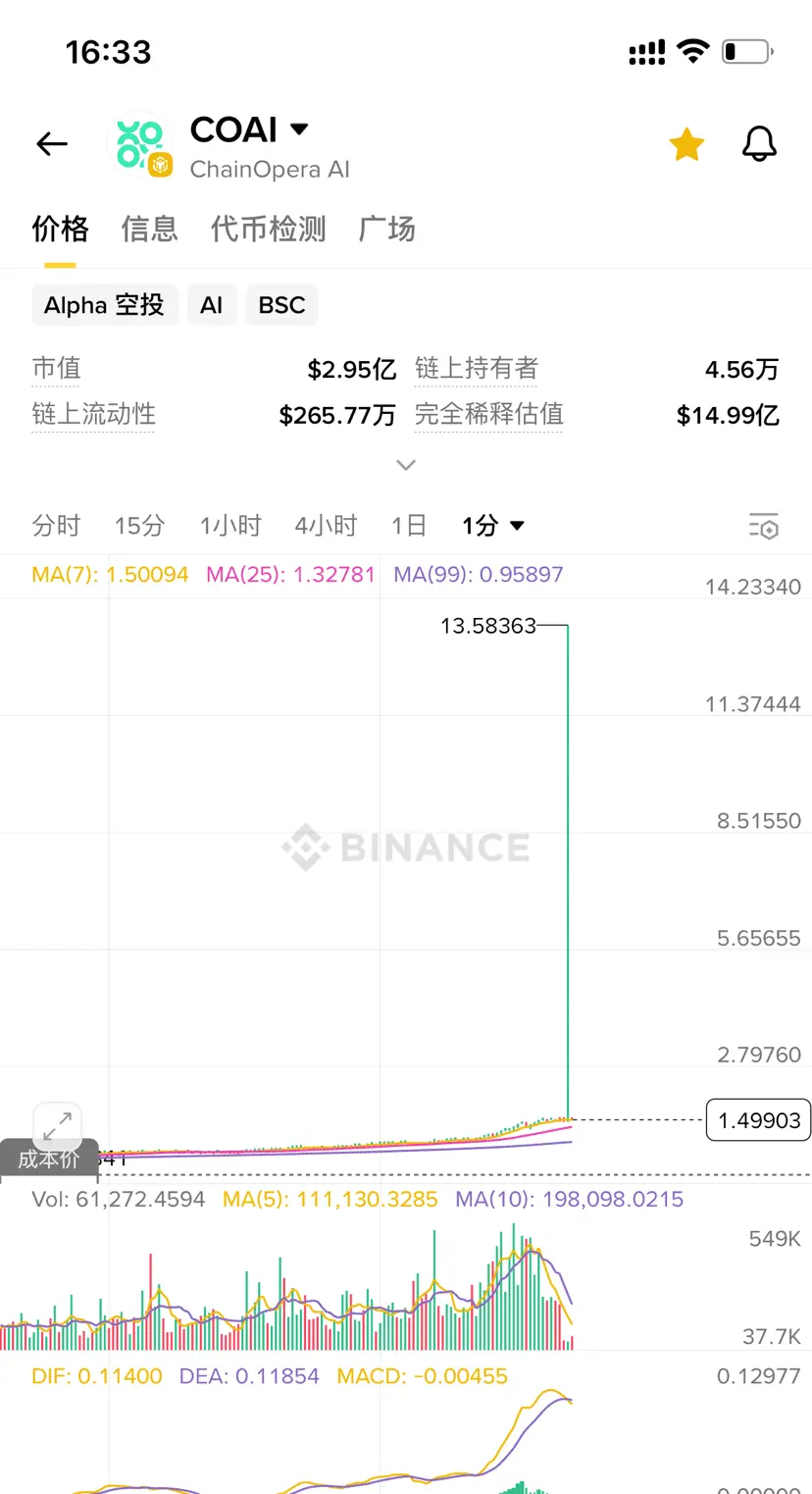The width and height of the screenshot is (812, 1494).
Task: Select the 1小时 chart interval
Action: pyautogui.click(x=230, y=526)
